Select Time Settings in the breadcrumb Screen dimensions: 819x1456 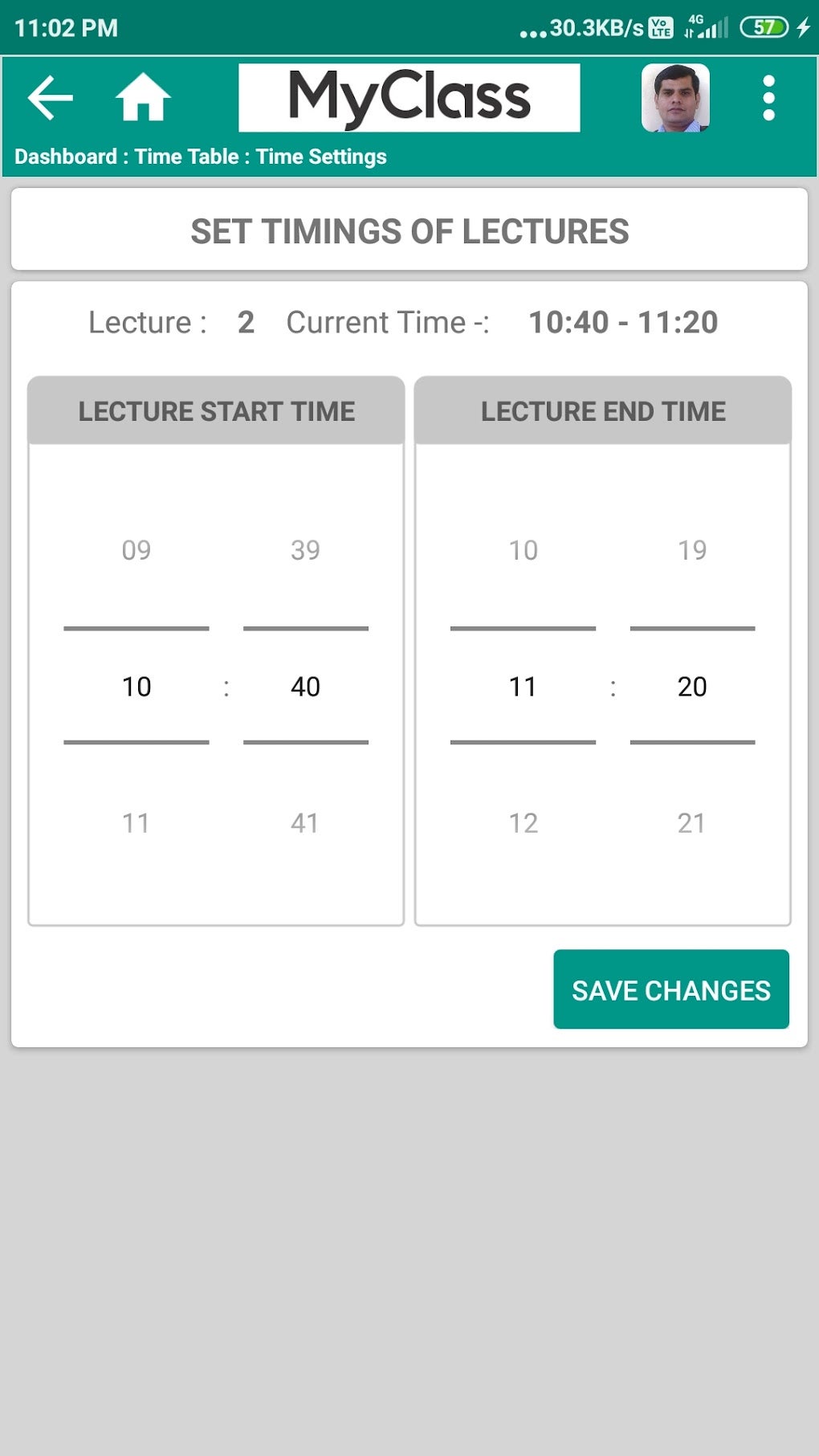click(320, 157)
